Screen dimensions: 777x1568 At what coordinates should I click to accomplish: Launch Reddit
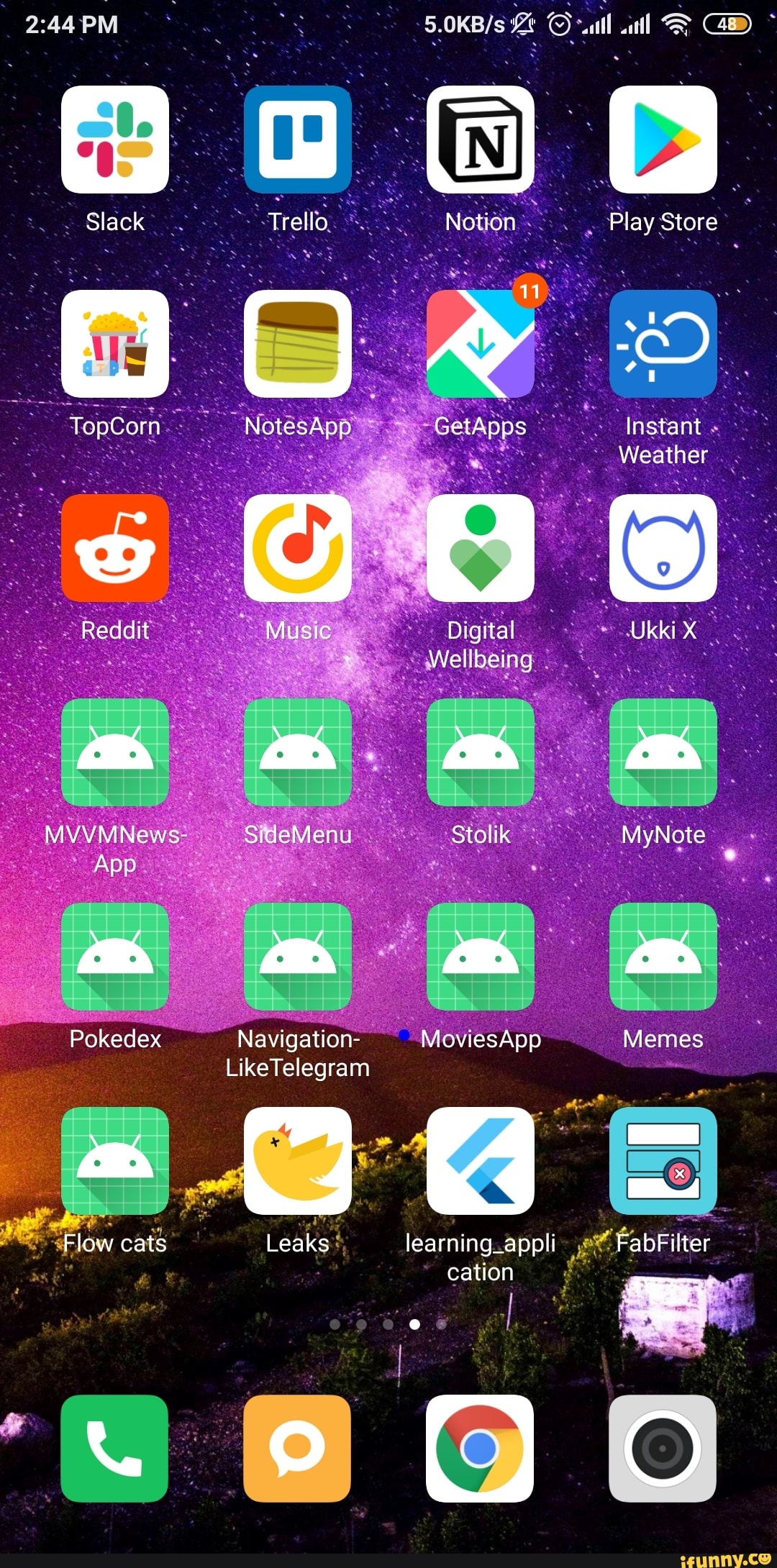click(115, 548)
